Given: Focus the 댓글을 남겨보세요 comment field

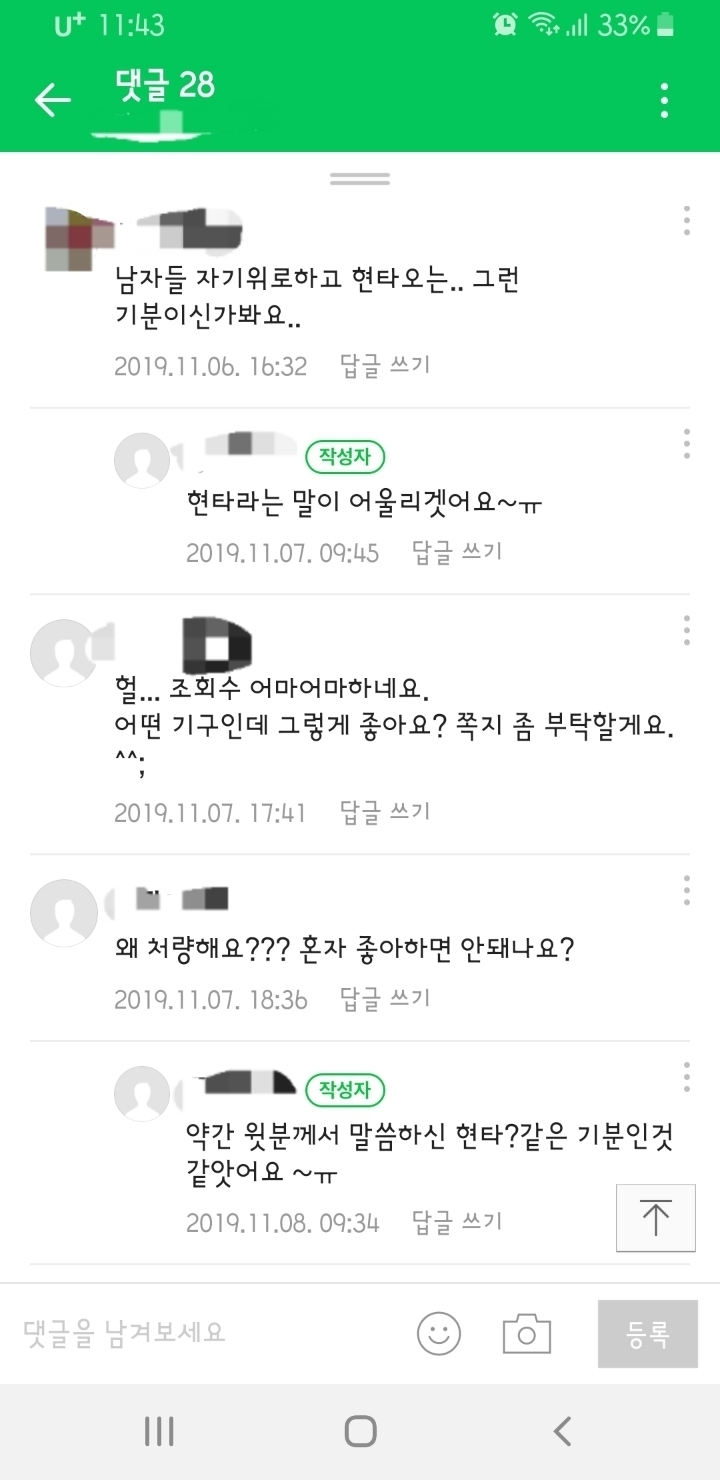Looking at the screenshot, I should (x=200, y=1332).
